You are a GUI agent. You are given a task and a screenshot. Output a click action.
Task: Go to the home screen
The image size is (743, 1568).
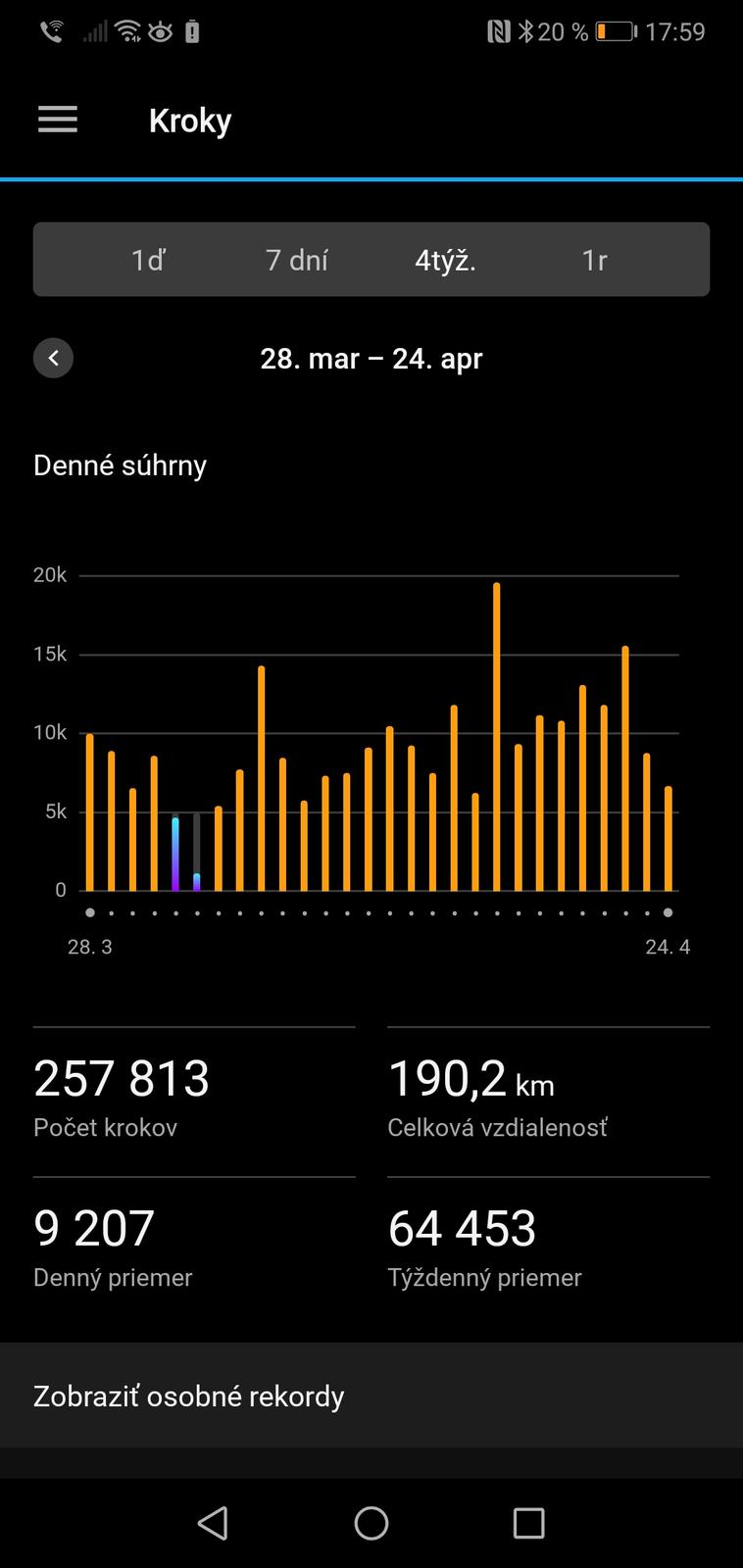(x=371, y=1523)
